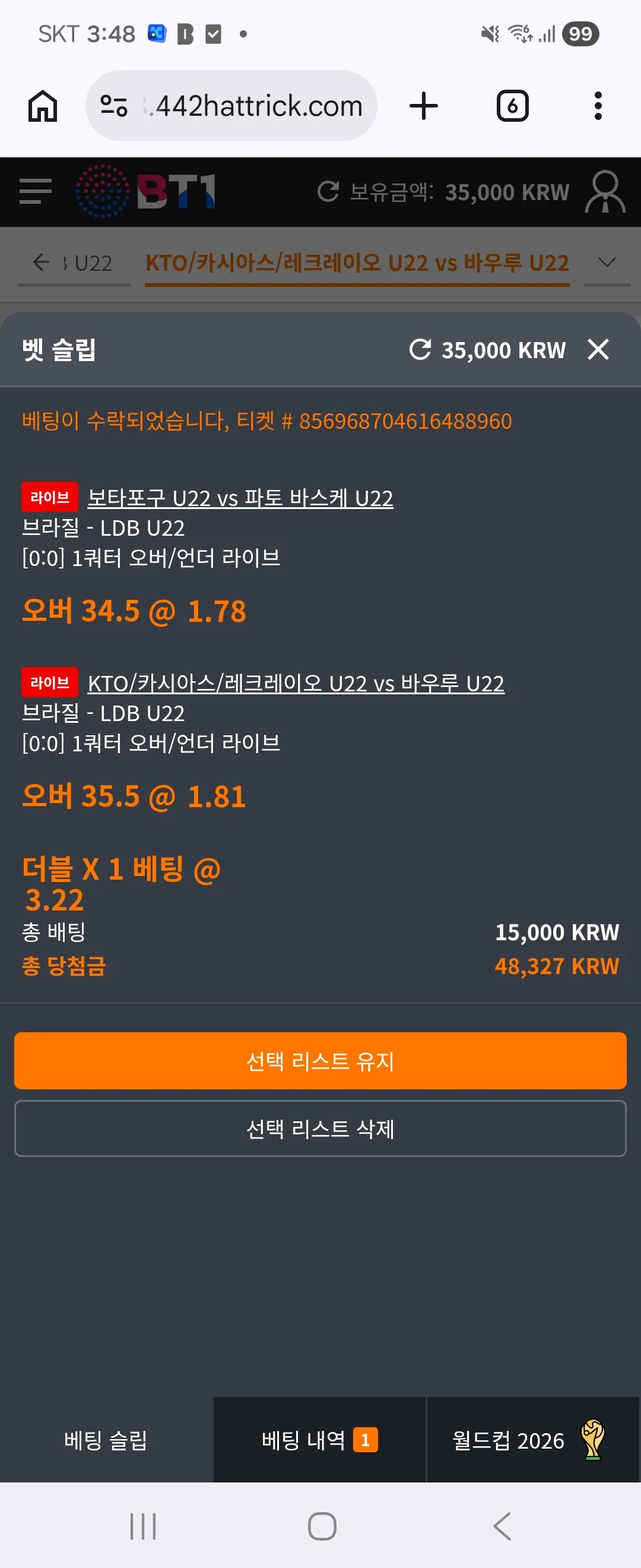Open the 보타포구 U22 vs 파토 바스케 U22 match link
The image size is (641, 1568).
[x=240, y=498]
